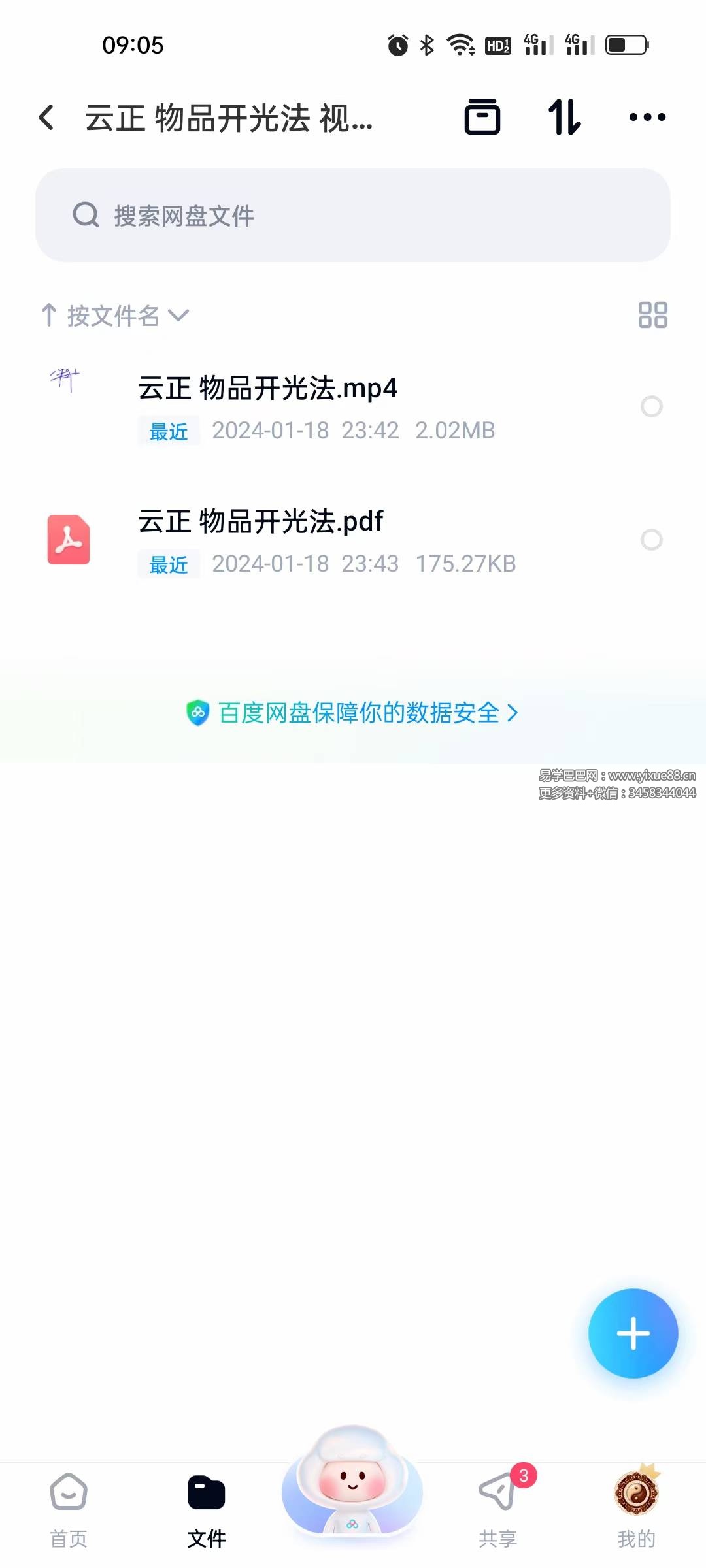706x1568 pixels.
Task: Select the checkbox for the mp4 file
Action: [x=651, y=406]
